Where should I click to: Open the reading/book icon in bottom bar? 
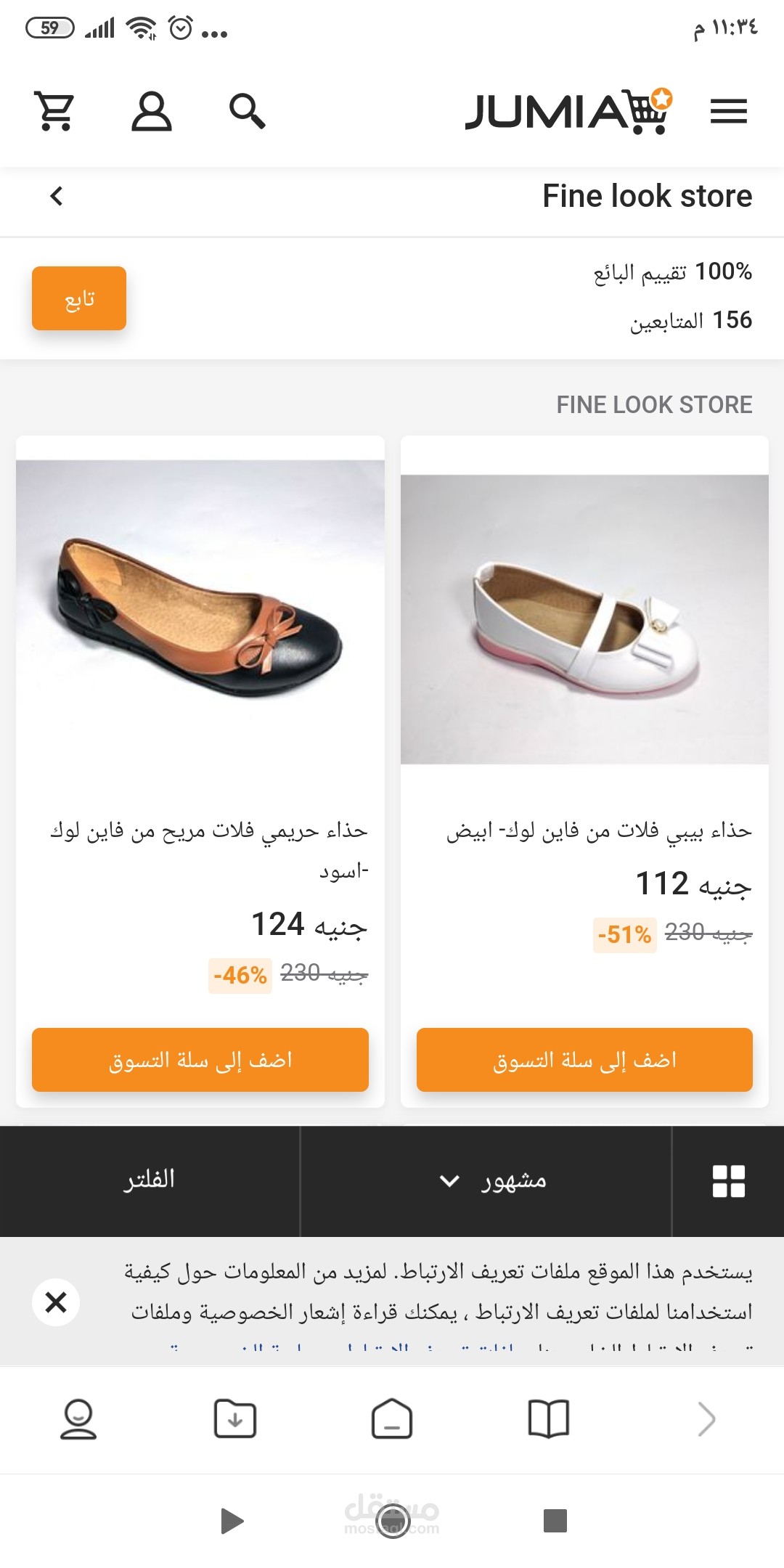click(x=548, y=1421)
